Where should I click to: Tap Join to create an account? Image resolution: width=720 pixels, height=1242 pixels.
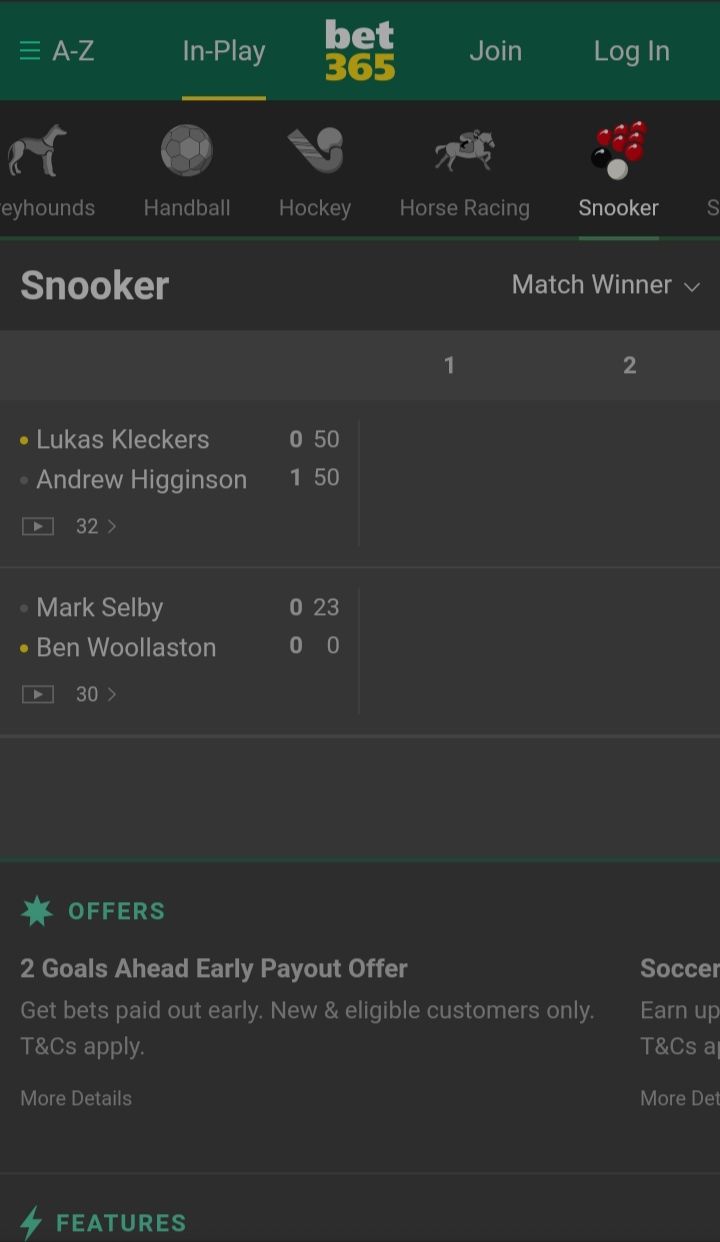click(495, 51)
